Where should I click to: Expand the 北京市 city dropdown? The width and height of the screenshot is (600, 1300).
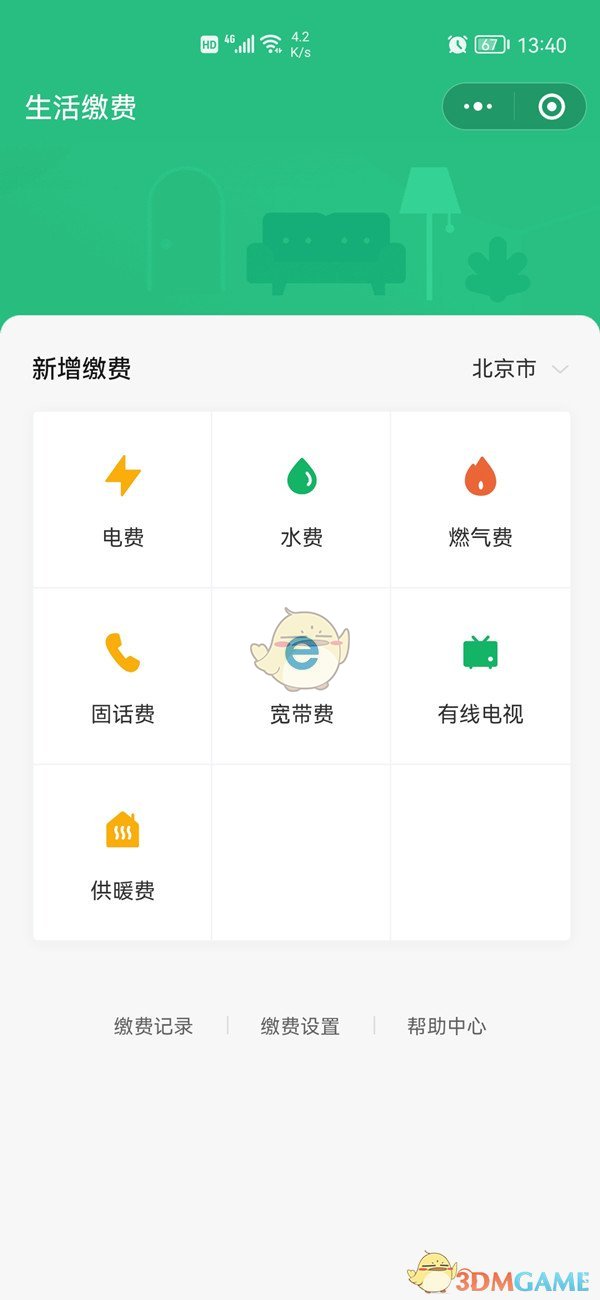(520, 369)
